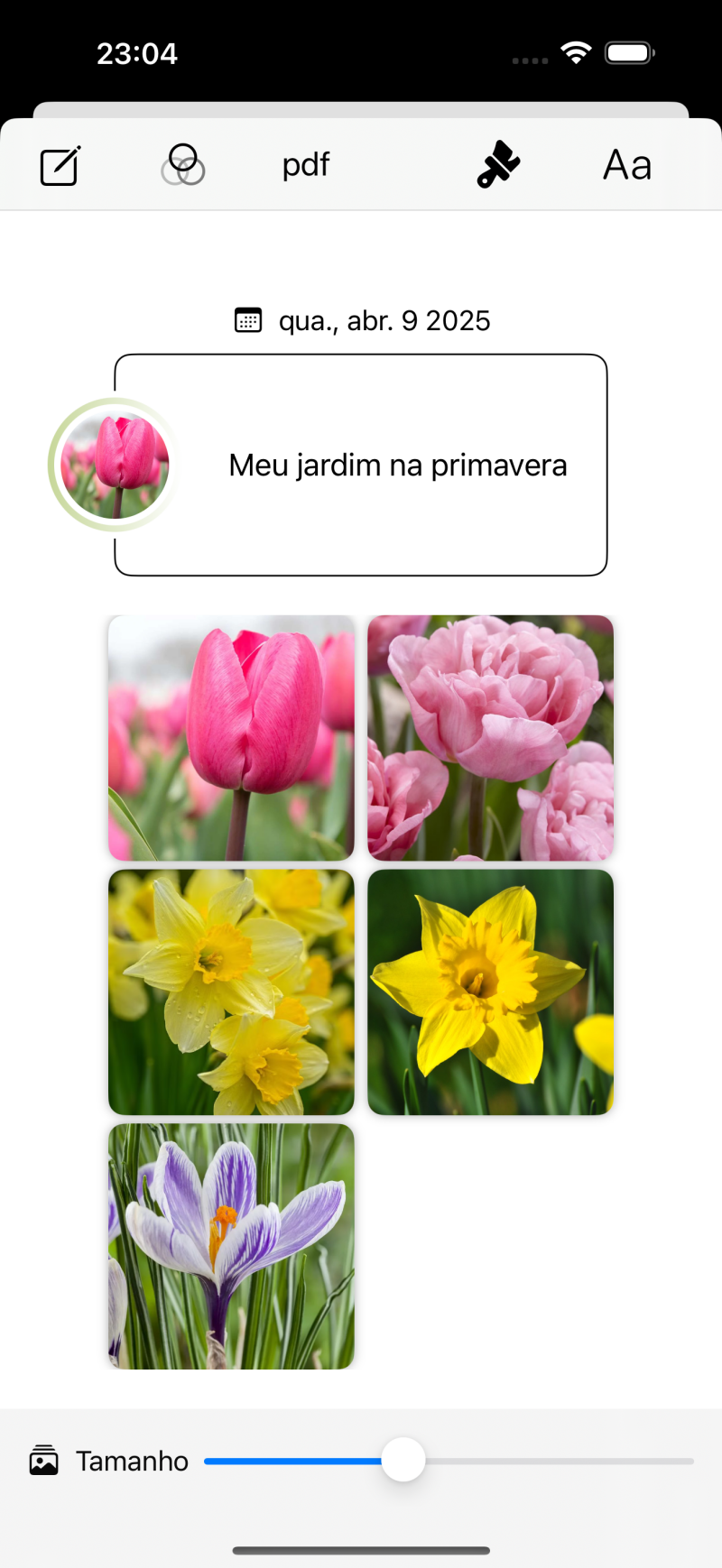Screen dimensions: 722x1568
Task: Edit the title Meu jardim na primavera
Action: [x=397, y=466]
